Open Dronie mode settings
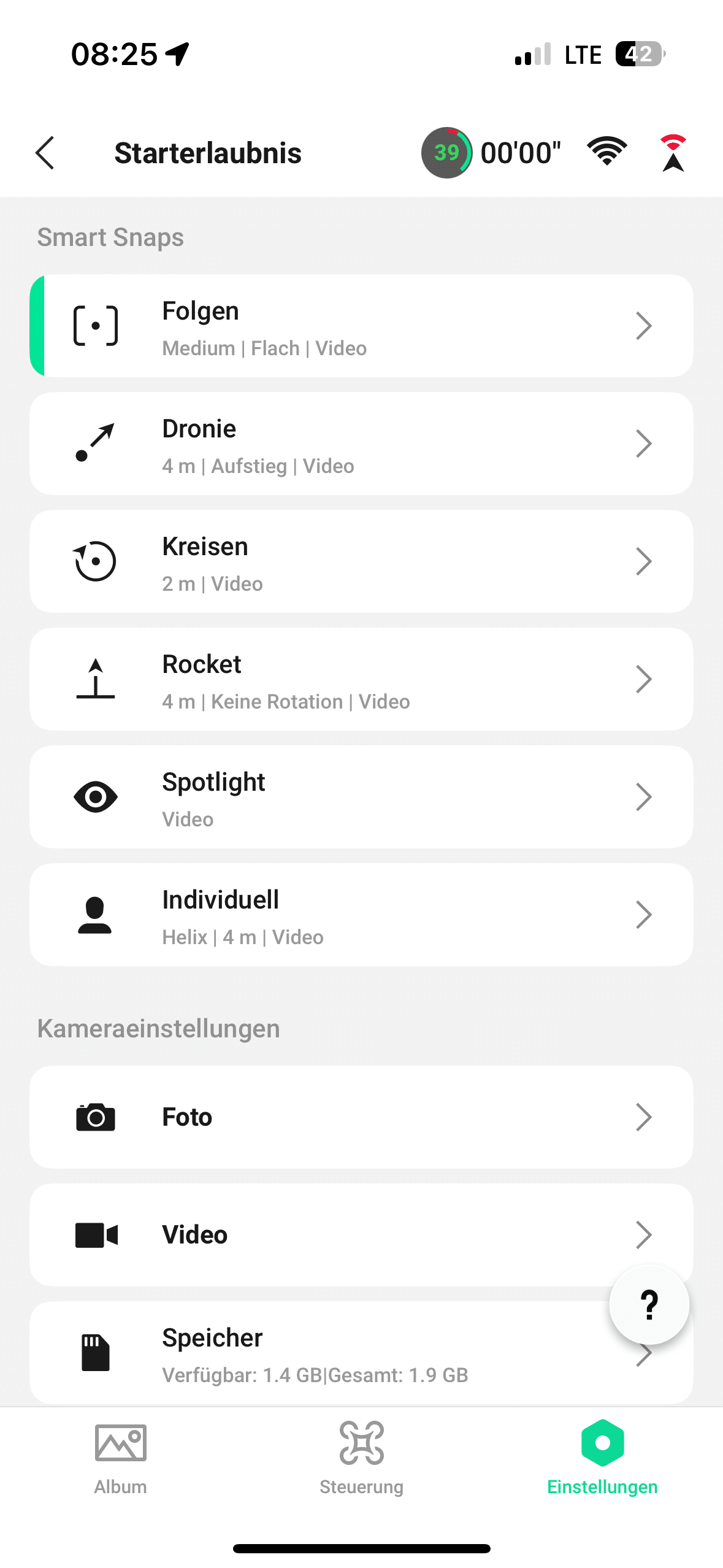 [361, 444]
